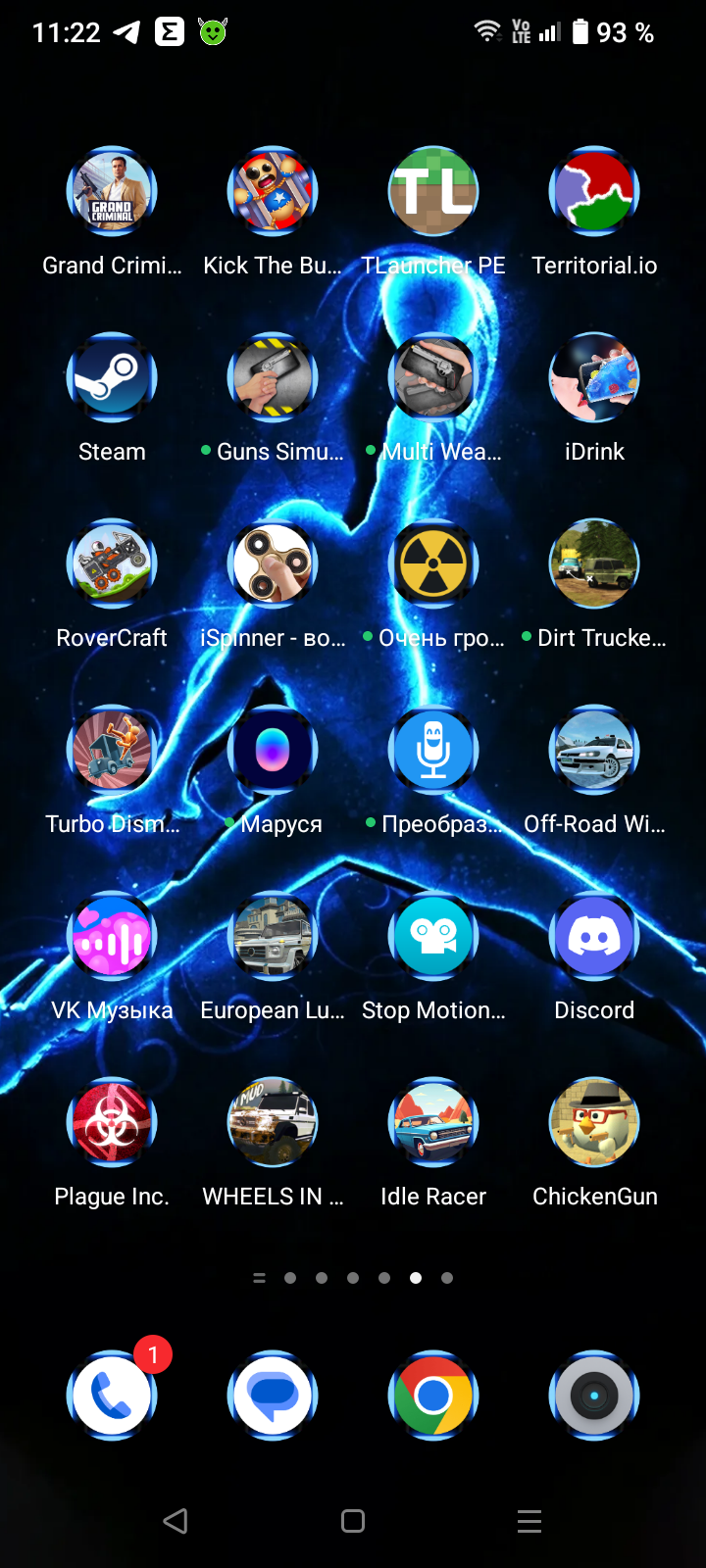Tap the system home button
This screenshot has height=1568, width=706.
[353, 1521]
